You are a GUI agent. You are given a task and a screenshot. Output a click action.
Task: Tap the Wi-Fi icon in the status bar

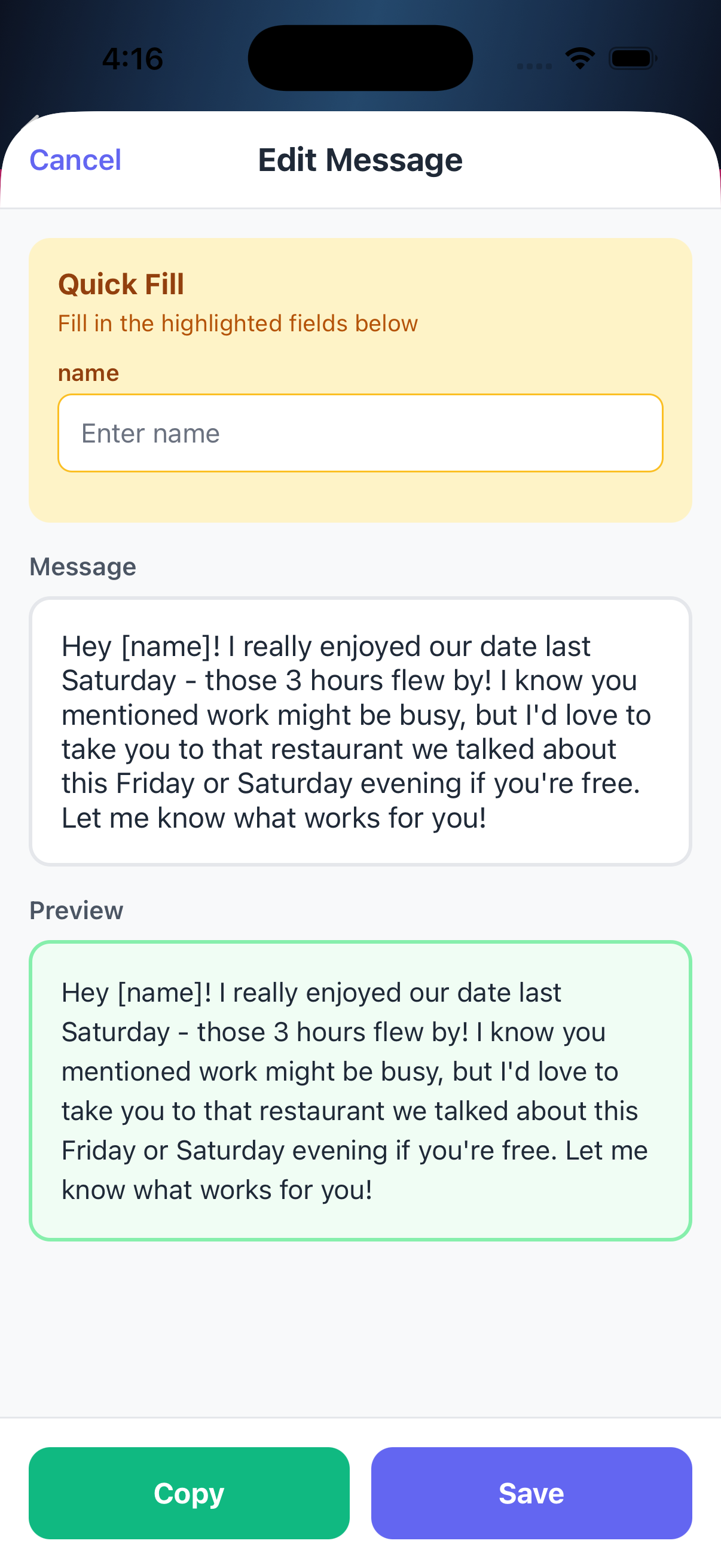pyautogui.click(x=579, y=58)
